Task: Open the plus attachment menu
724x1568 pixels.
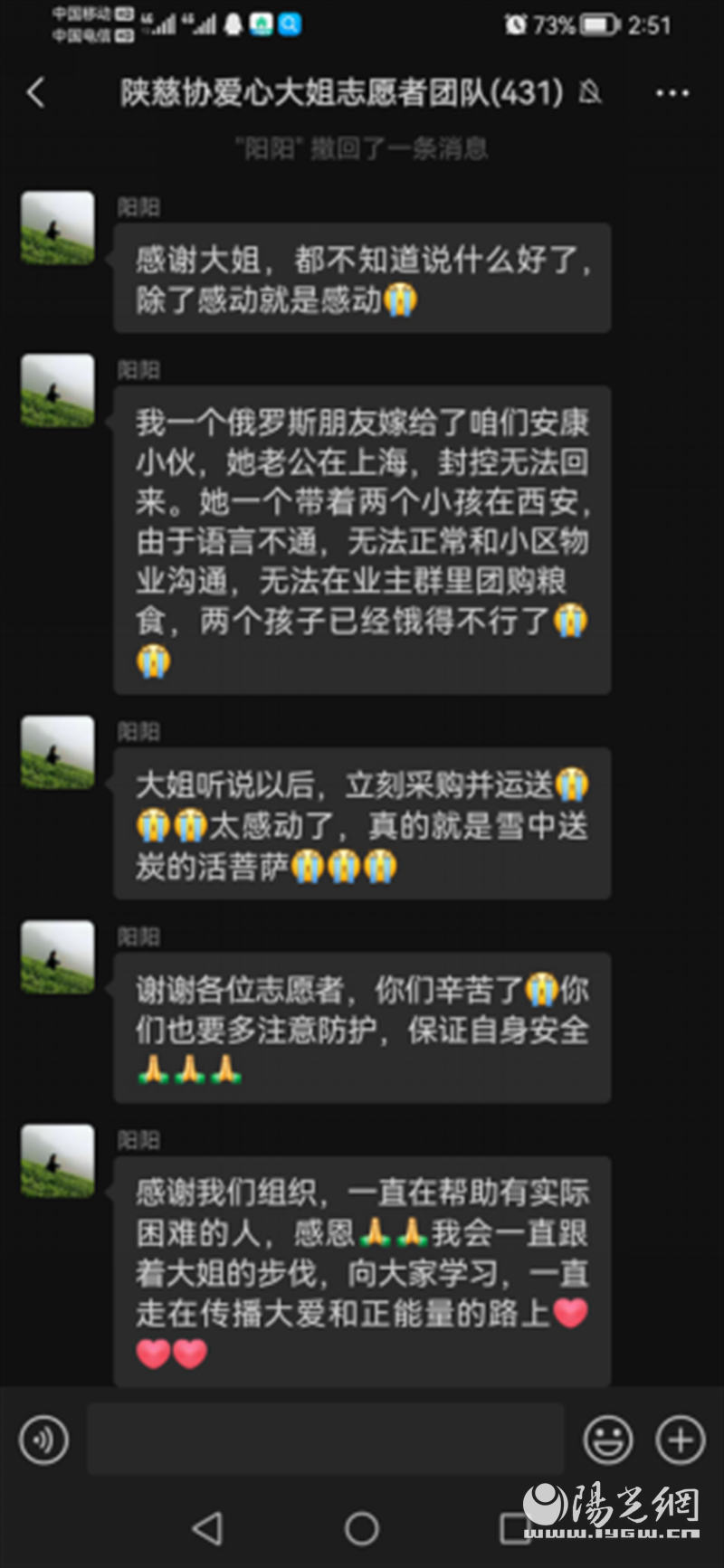Action: 680,1439
